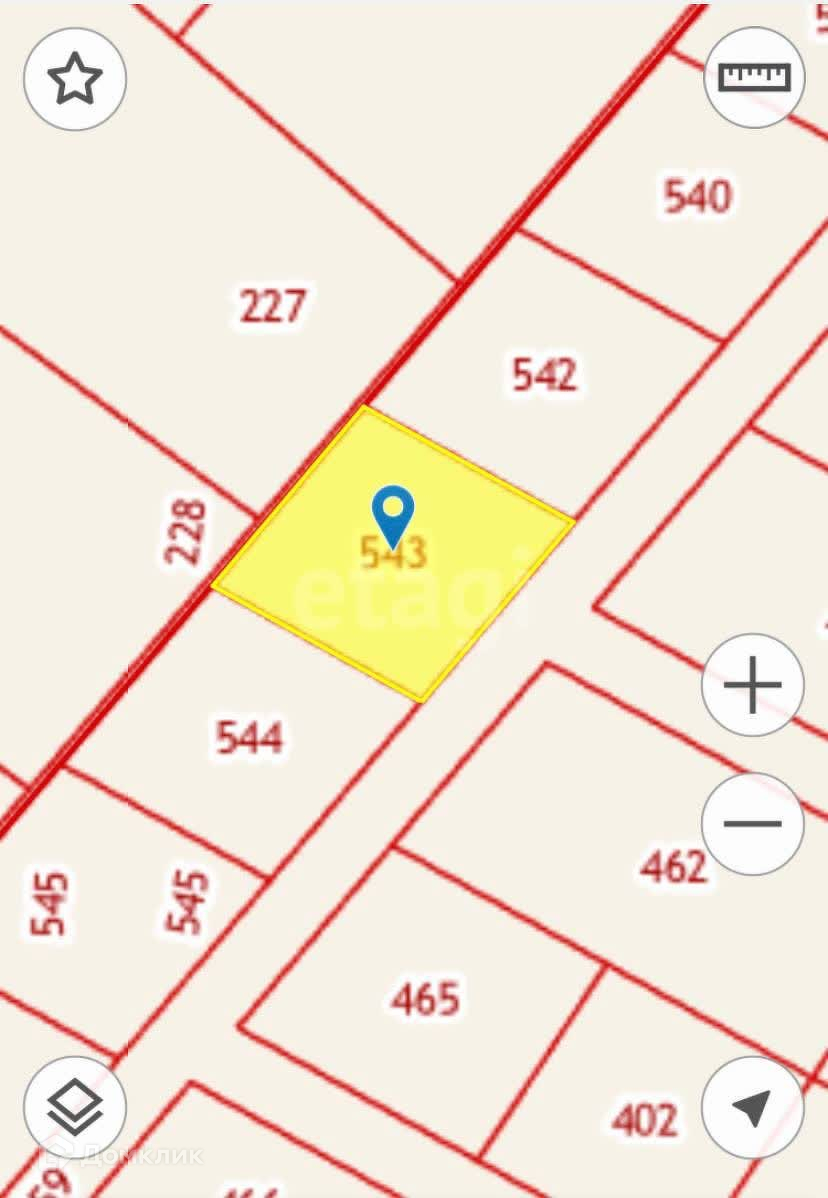The height and width of the screenshot is (1198, 828).
Task: Open the ruler measuring tool
Action: (754, 76)
